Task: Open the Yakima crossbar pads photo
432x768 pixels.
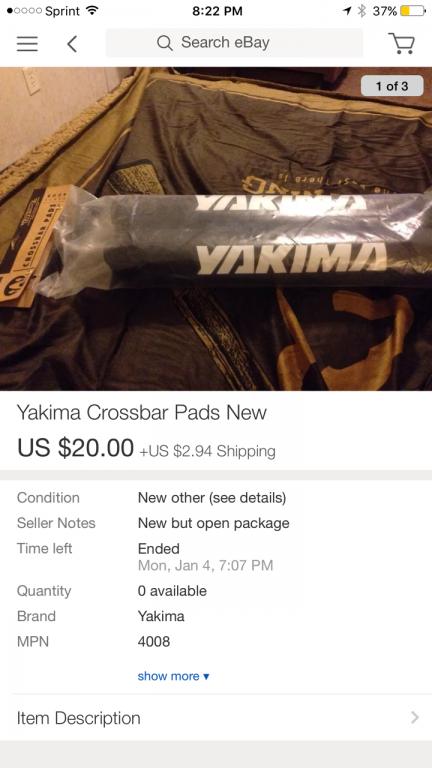Action: [x=216, y=229]
